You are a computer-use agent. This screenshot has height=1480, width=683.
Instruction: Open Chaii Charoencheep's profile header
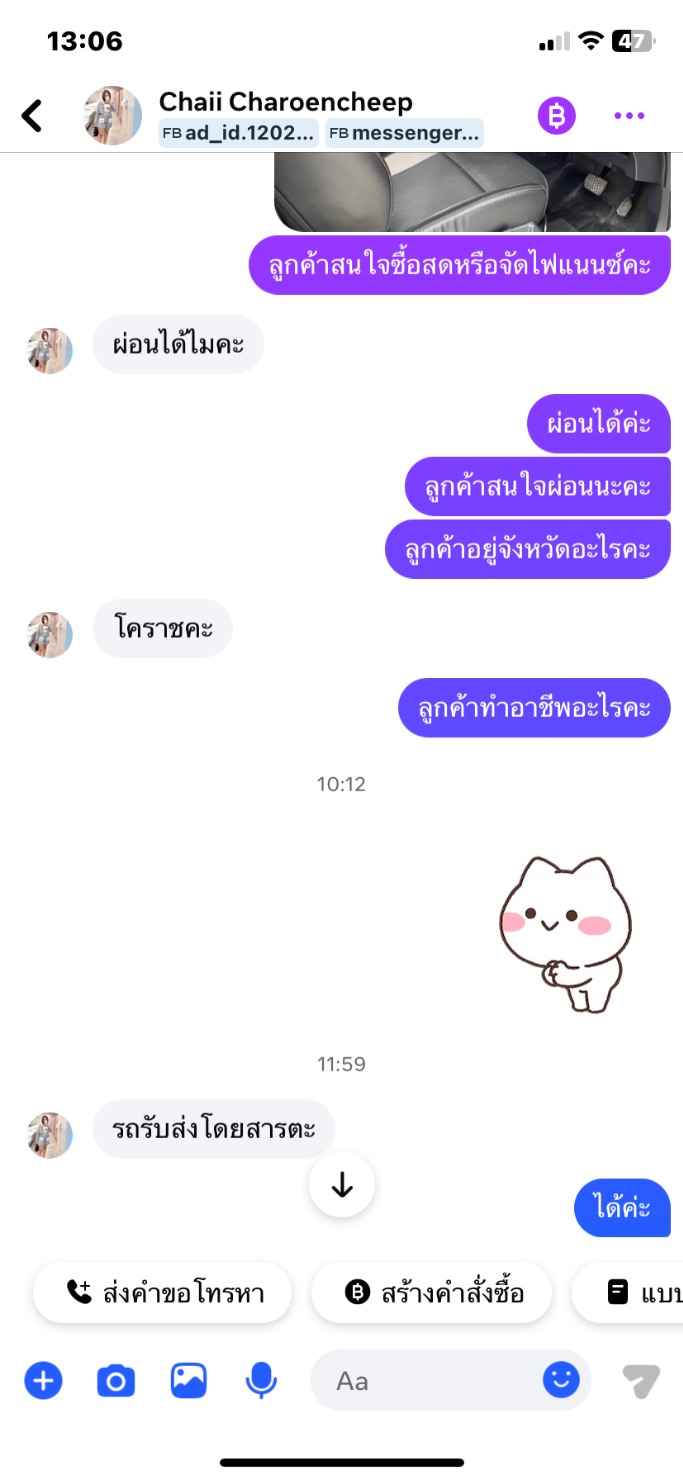(x=286, y=102)
